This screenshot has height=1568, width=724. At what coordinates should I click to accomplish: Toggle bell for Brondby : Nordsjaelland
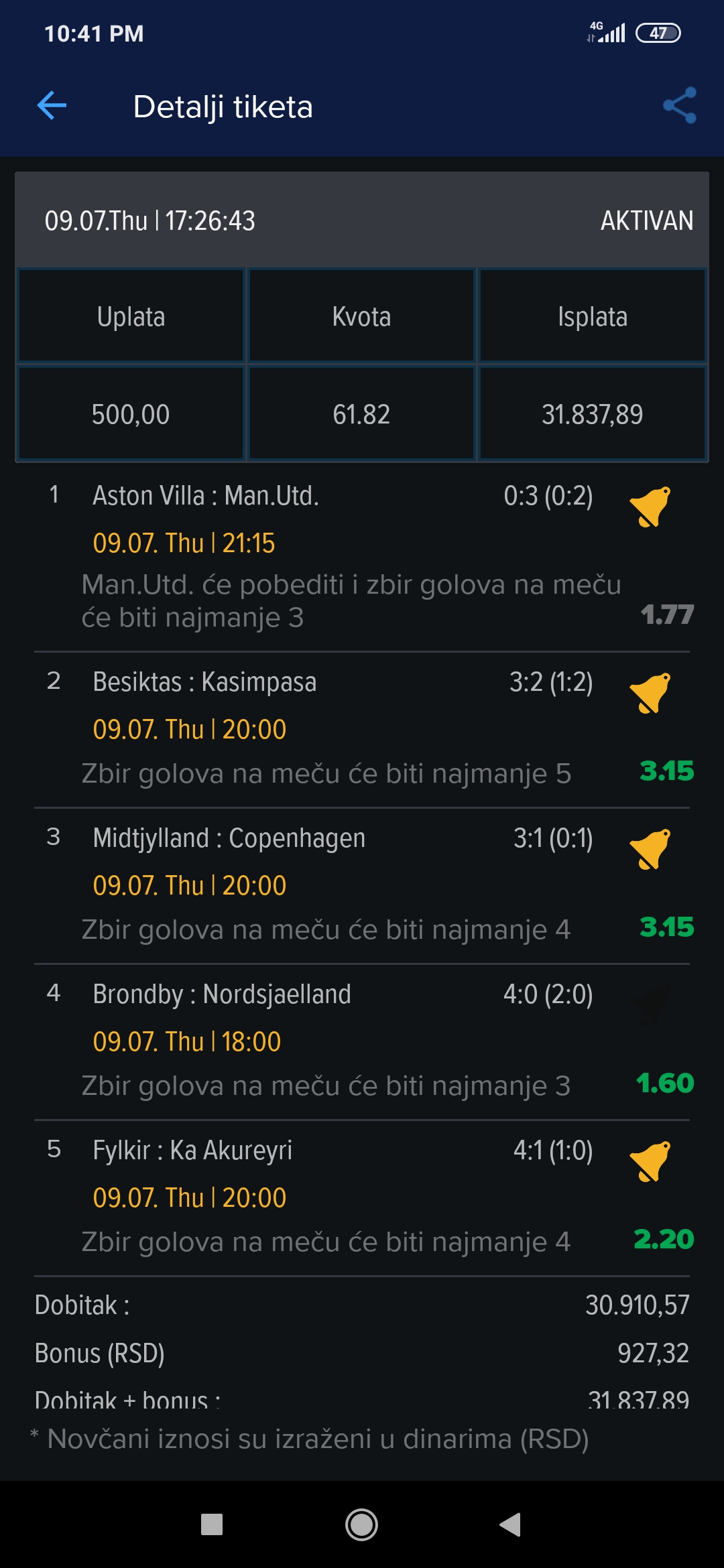pos(650,1005)
